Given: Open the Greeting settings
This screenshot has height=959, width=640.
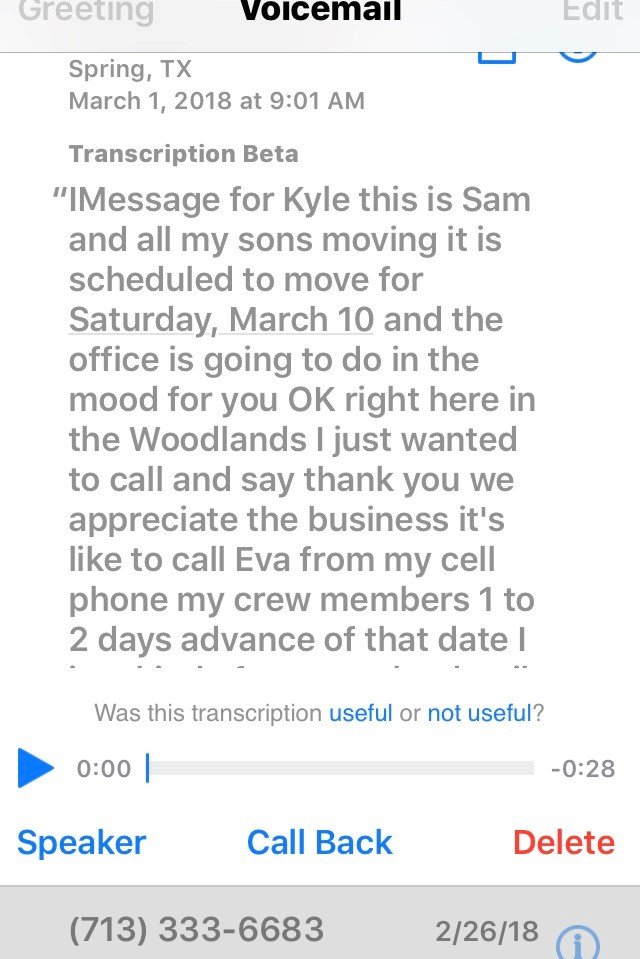Looking at the screenshot, I should click(x=87, y=12).
